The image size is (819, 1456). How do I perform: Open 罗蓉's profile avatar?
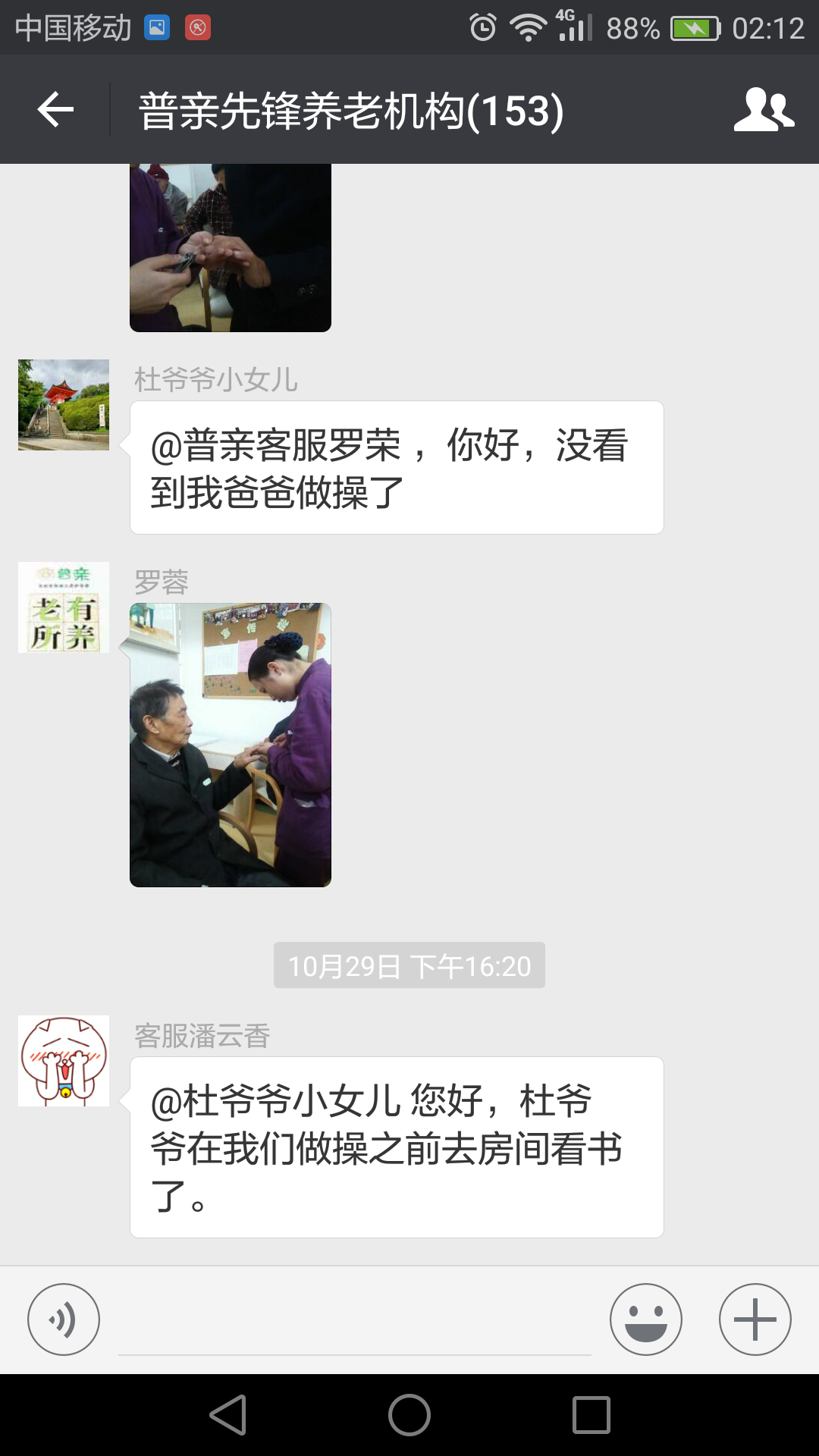coord(64,607)
